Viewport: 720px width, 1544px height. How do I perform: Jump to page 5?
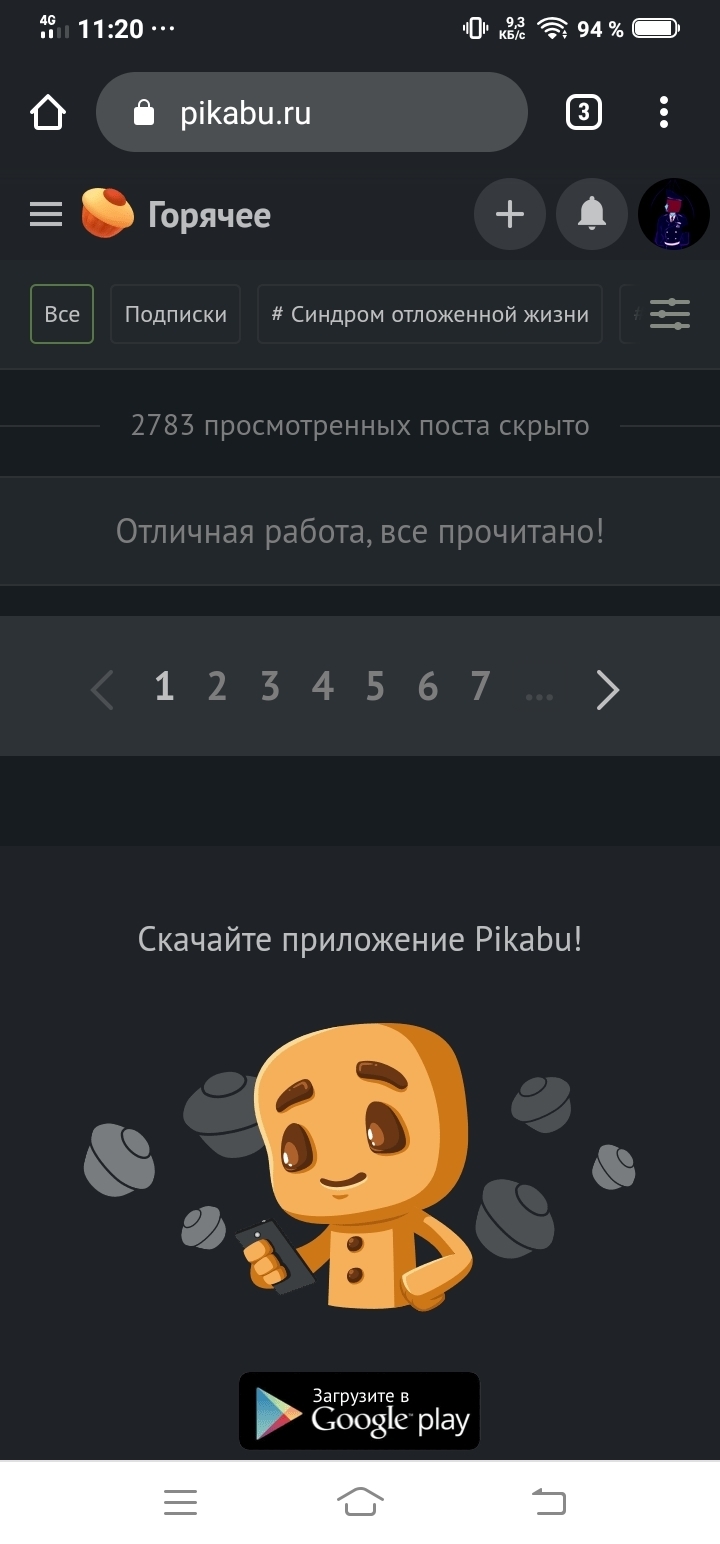375,687
